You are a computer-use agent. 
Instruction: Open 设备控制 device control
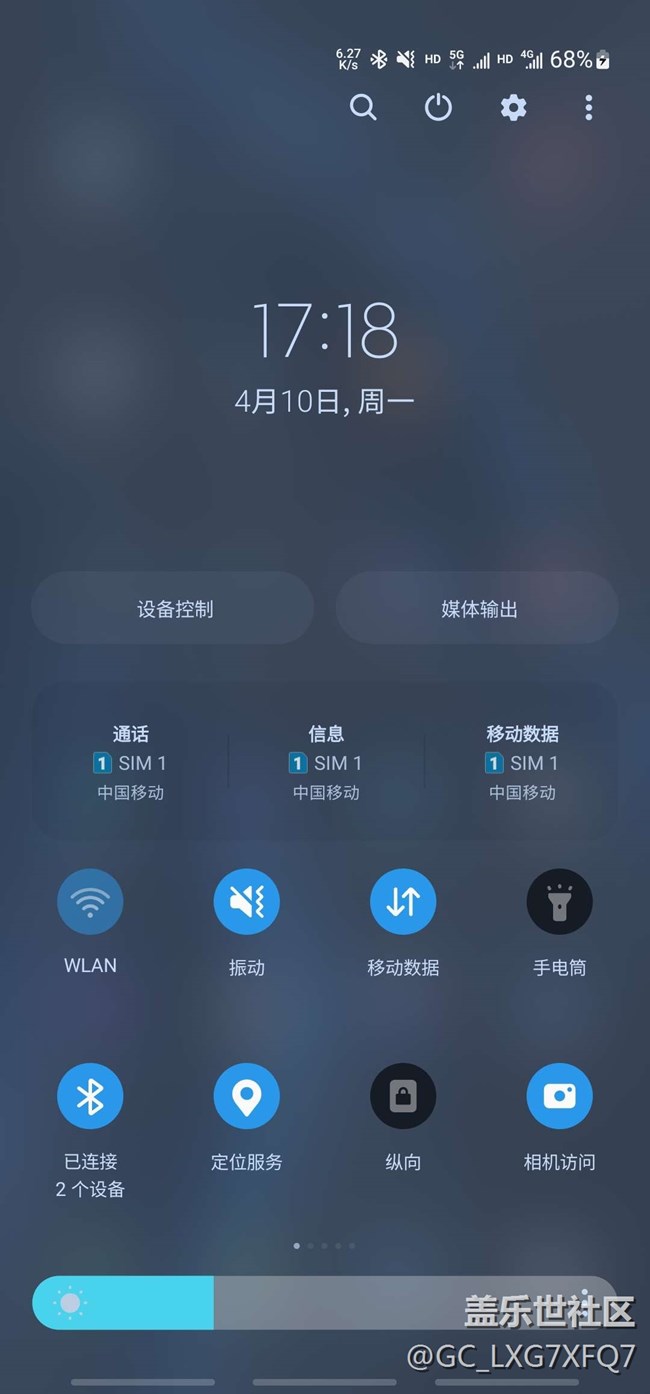[x=173, y=609]
